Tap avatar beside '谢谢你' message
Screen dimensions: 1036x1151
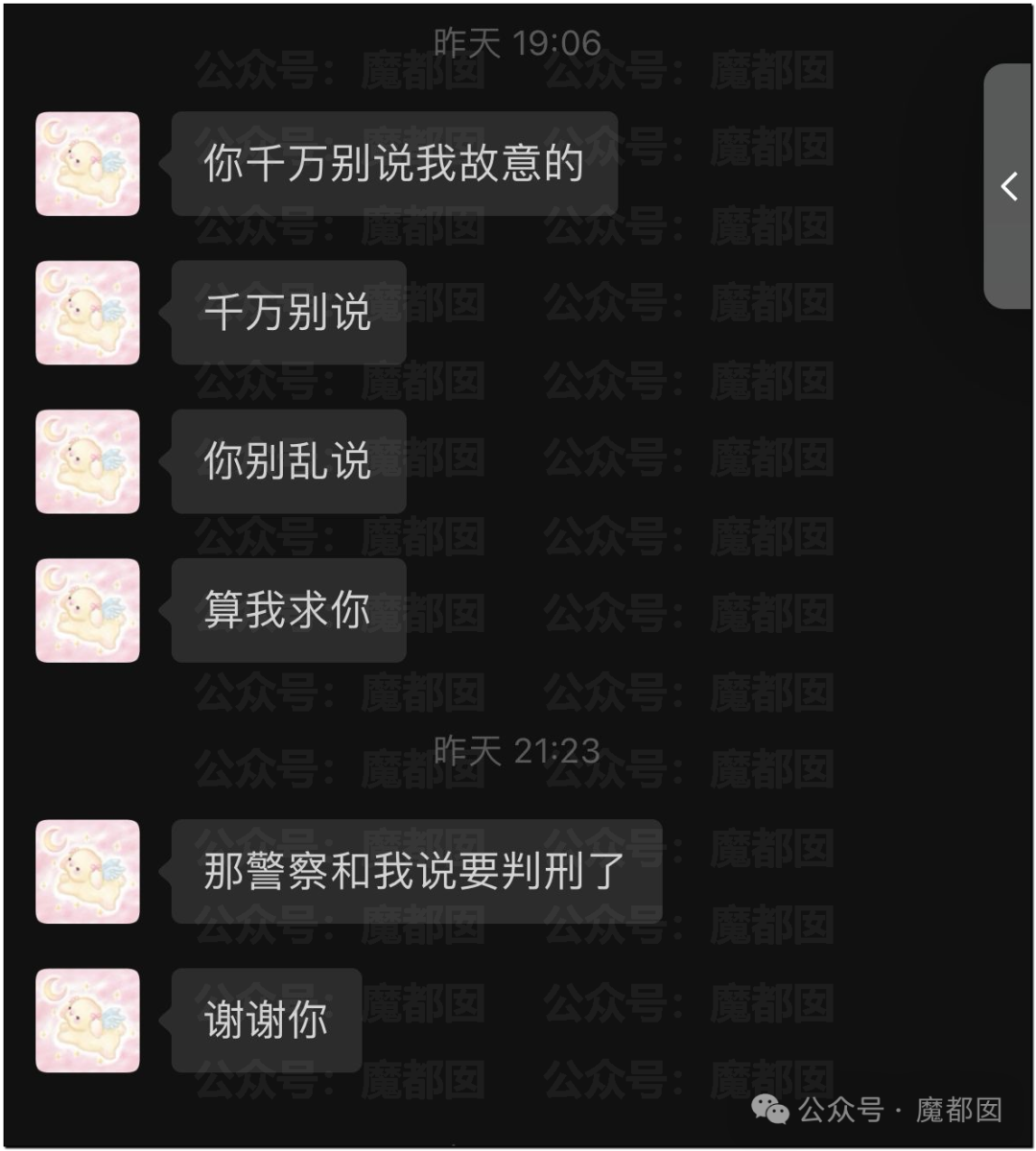pyautogui.click(x=87, y=1021)
